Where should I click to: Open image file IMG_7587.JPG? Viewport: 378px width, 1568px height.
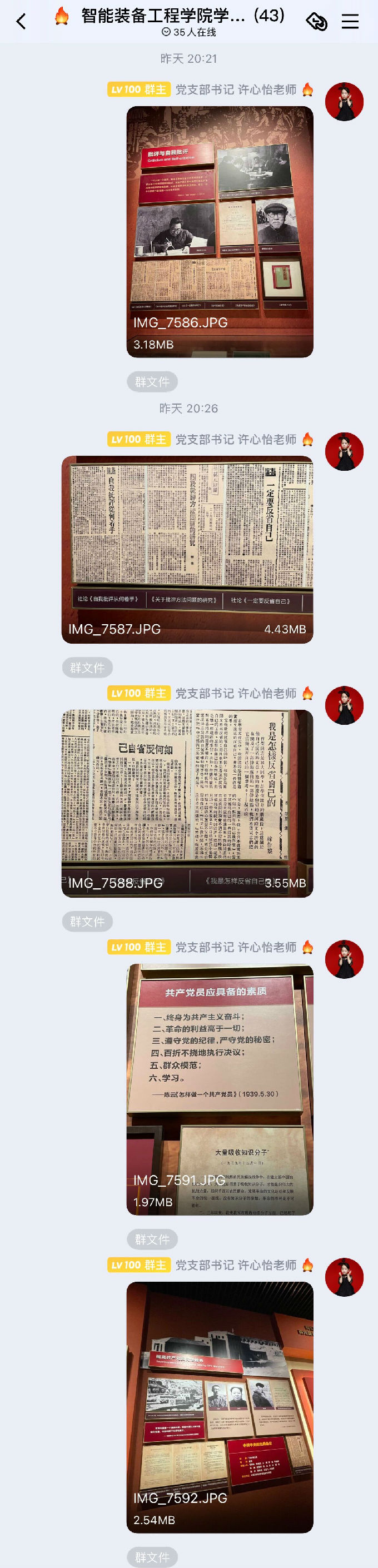pyautogui.click(x=187, y=549)
